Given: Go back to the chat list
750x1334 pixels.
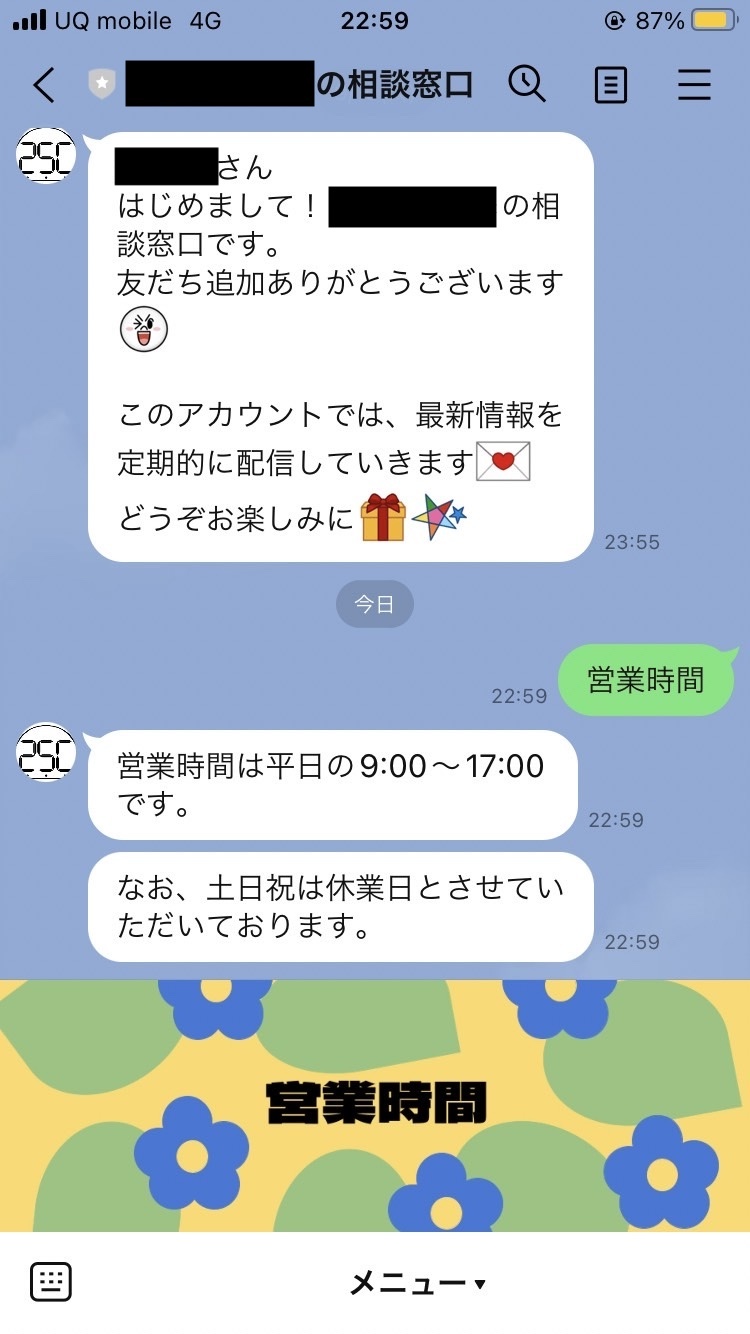Looking at the screenshot, I should tap(44, 86).
